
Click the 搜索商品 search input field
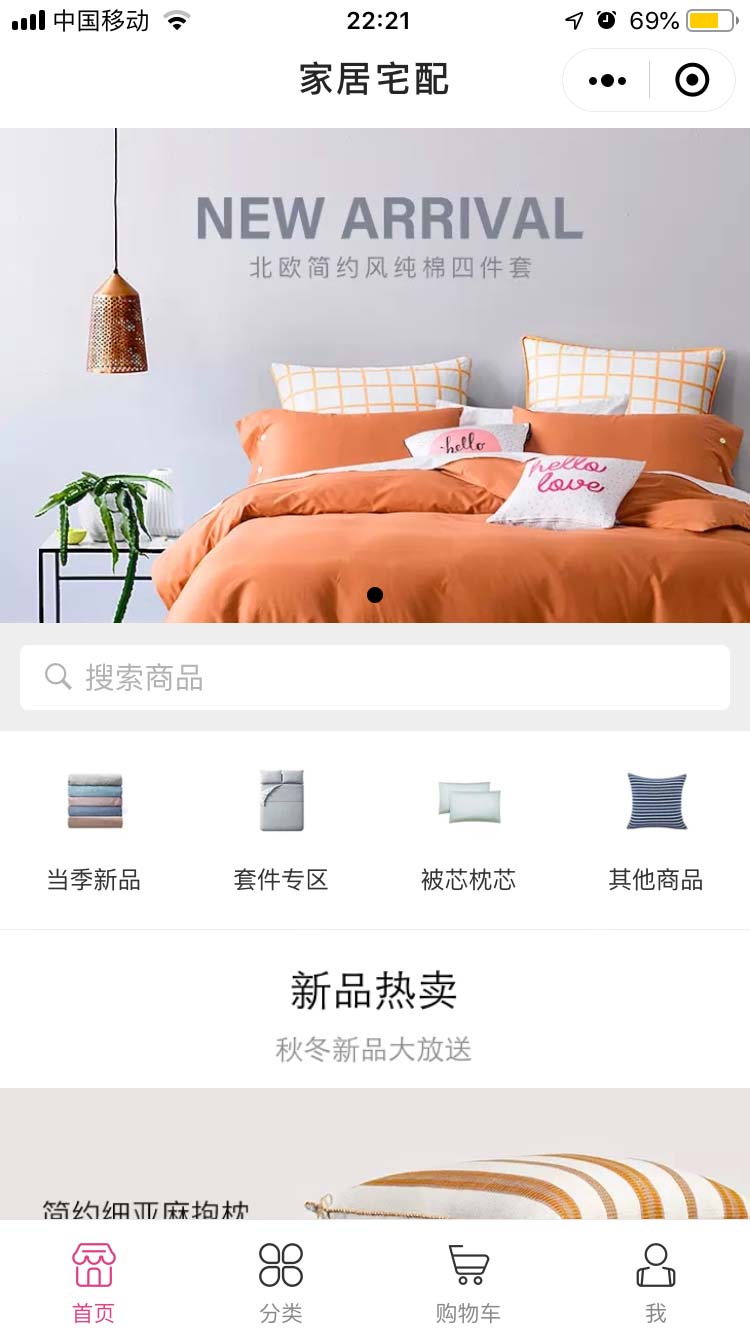coord(375,676)
